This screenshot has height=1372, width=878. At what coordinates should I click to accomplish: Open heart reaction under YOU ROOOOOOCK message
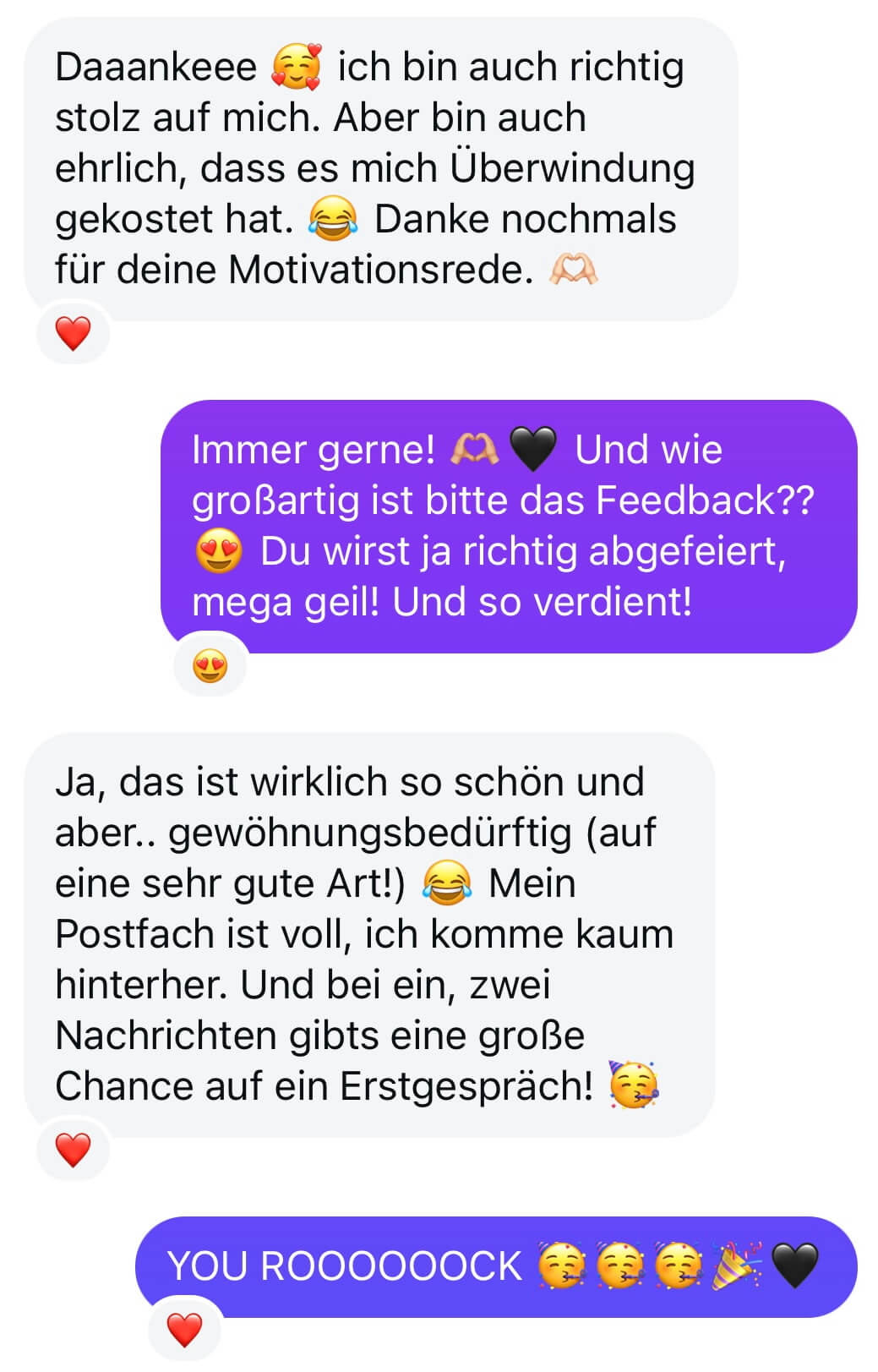(x=184, y=1329)
